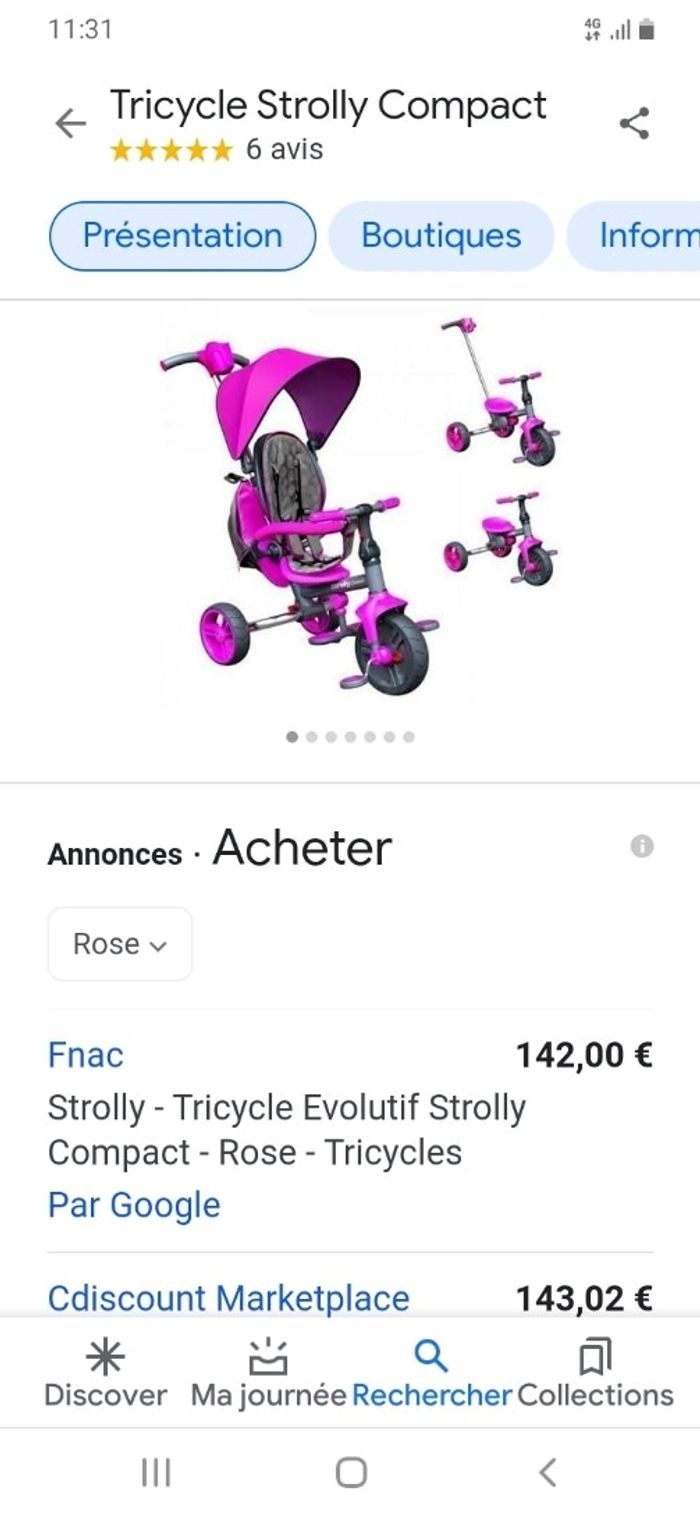This screenshot has width=700, height=1520.
Task: Expand the Rose color dropdown
Action: [120, 944]
